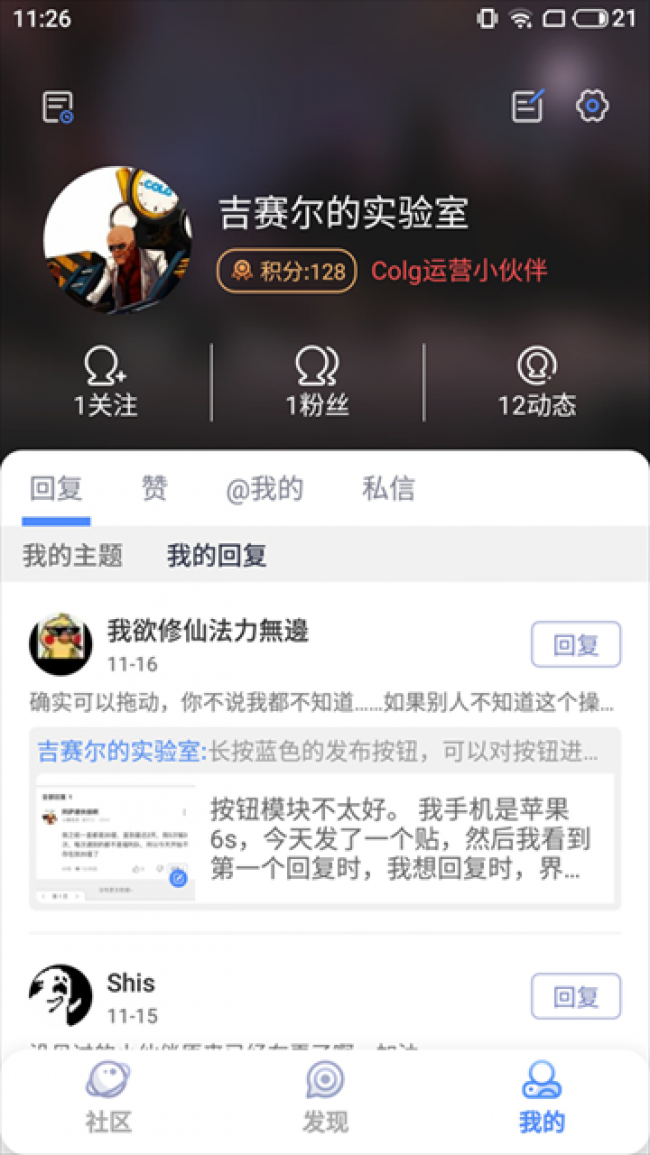Go to the 发现 discover tab

[325, 1097]
